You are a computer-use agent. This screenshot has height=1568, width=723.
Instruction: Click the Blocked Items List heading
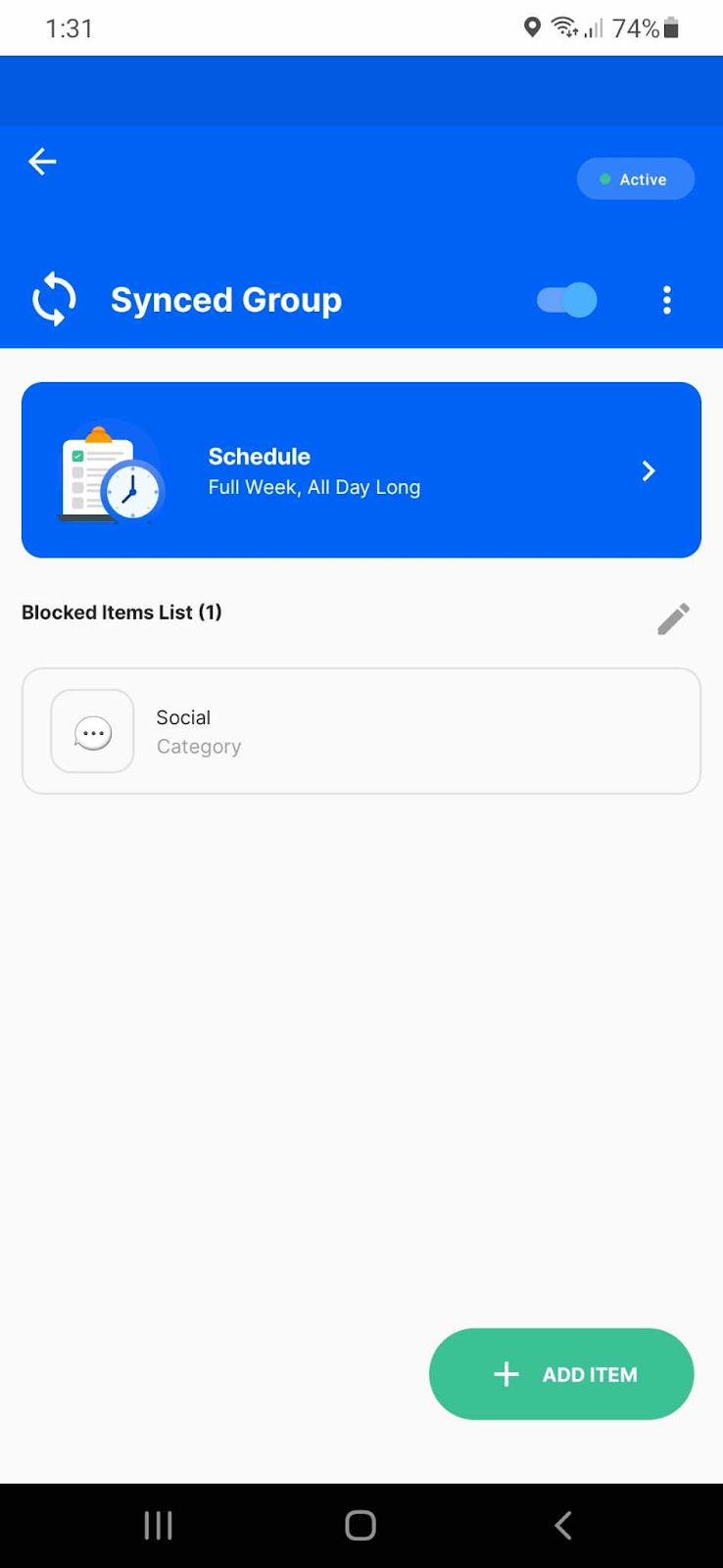121,612
